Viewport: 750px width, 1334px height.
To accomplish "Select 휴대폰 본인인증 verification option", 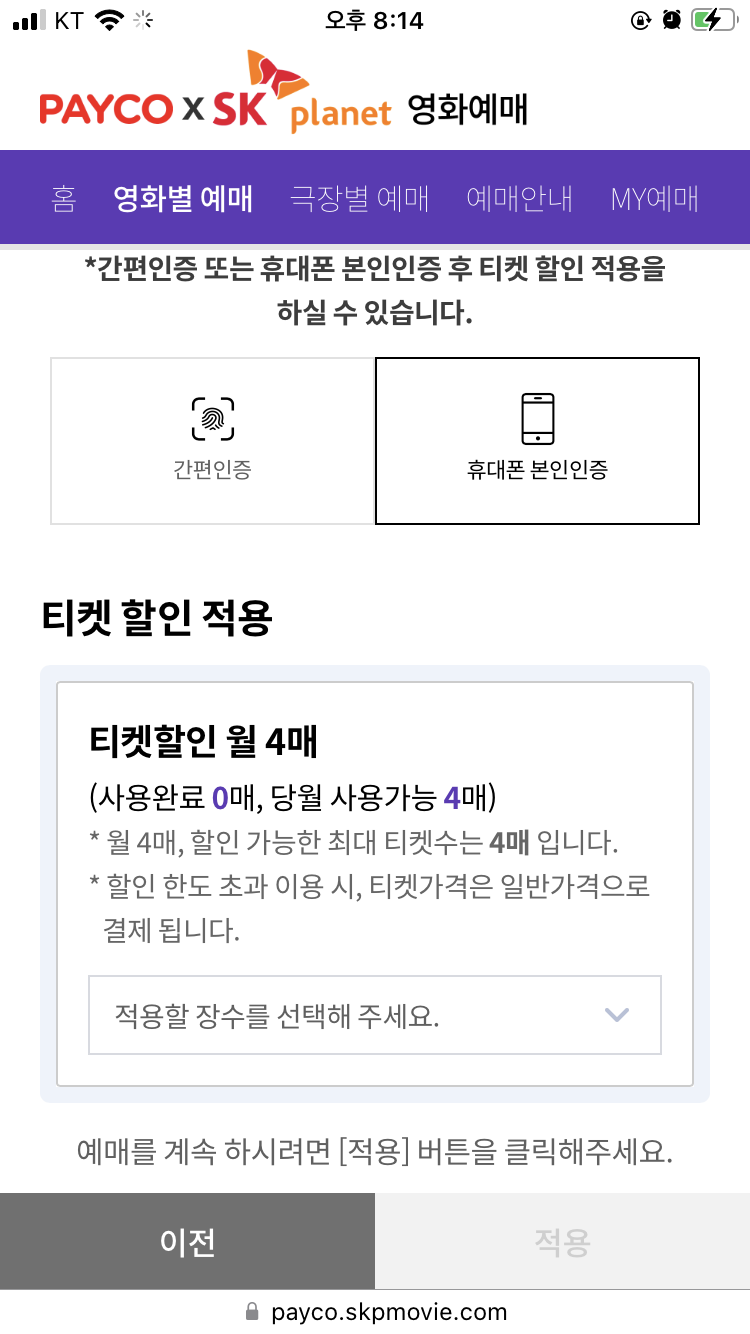I will tap(537, 440).
